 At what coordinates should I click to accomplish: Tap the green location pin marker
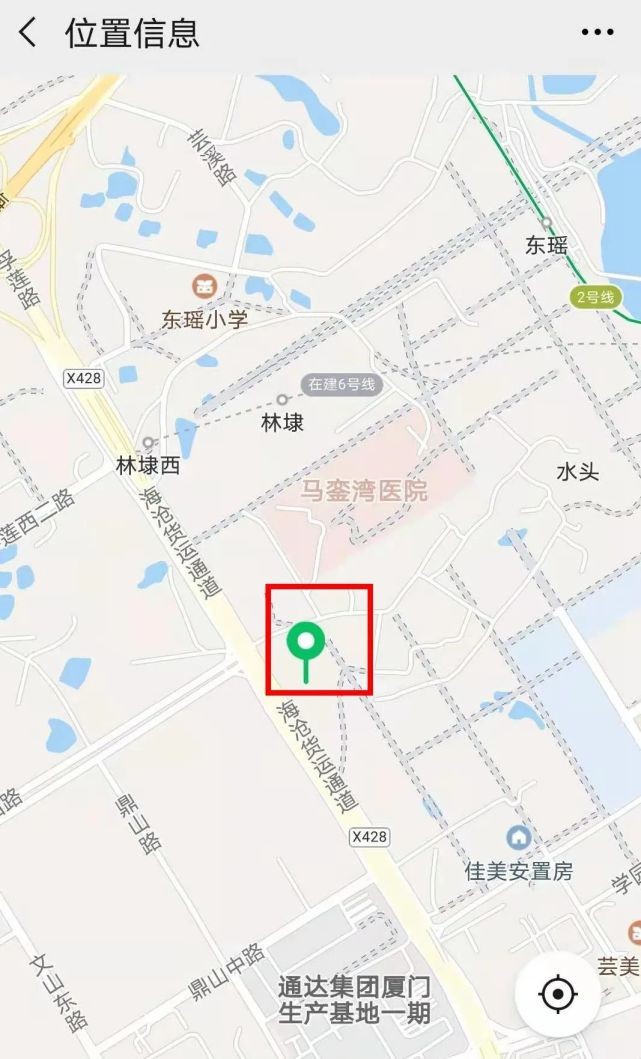[x=305, y=642]
